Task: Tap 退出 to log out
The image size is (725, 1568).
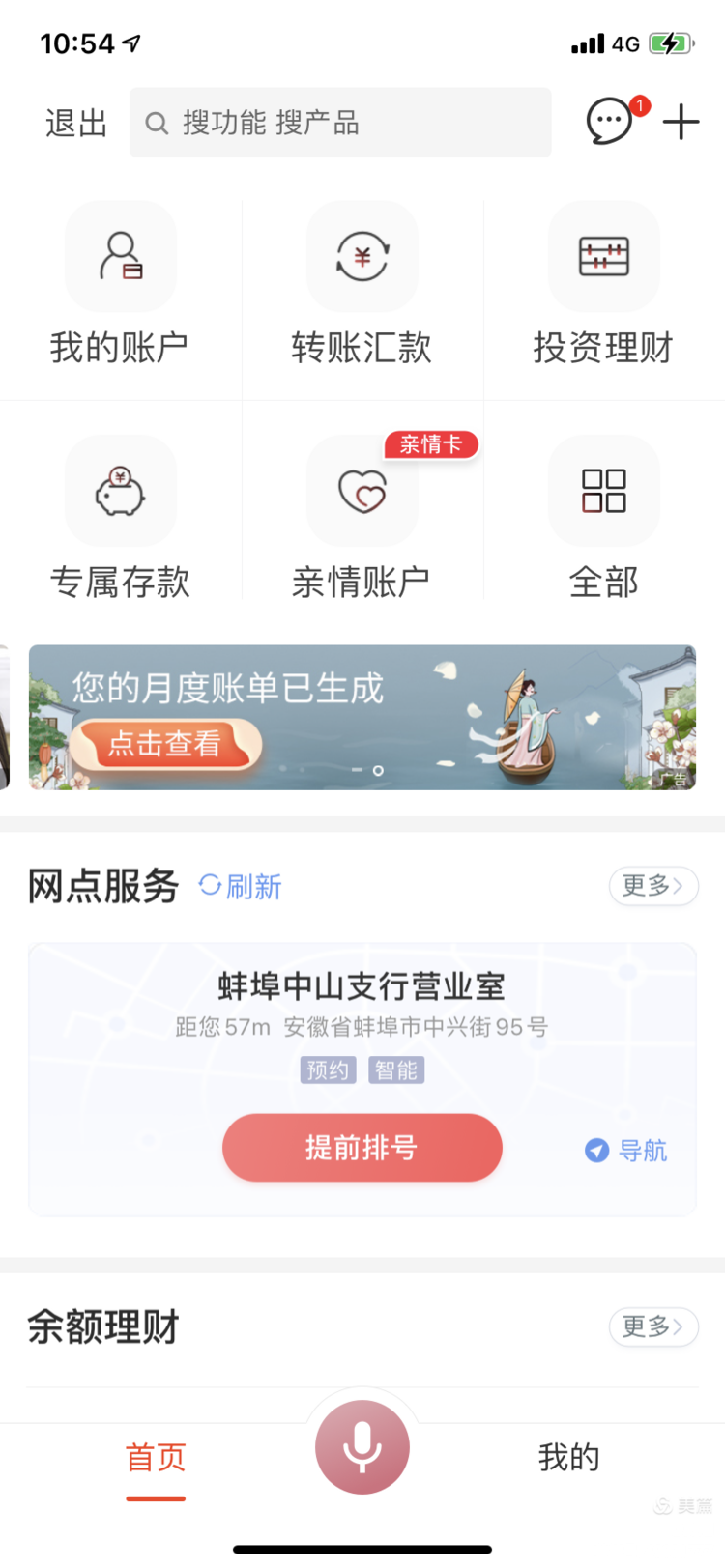Action: pyautogui.click(x=75, y=124)
